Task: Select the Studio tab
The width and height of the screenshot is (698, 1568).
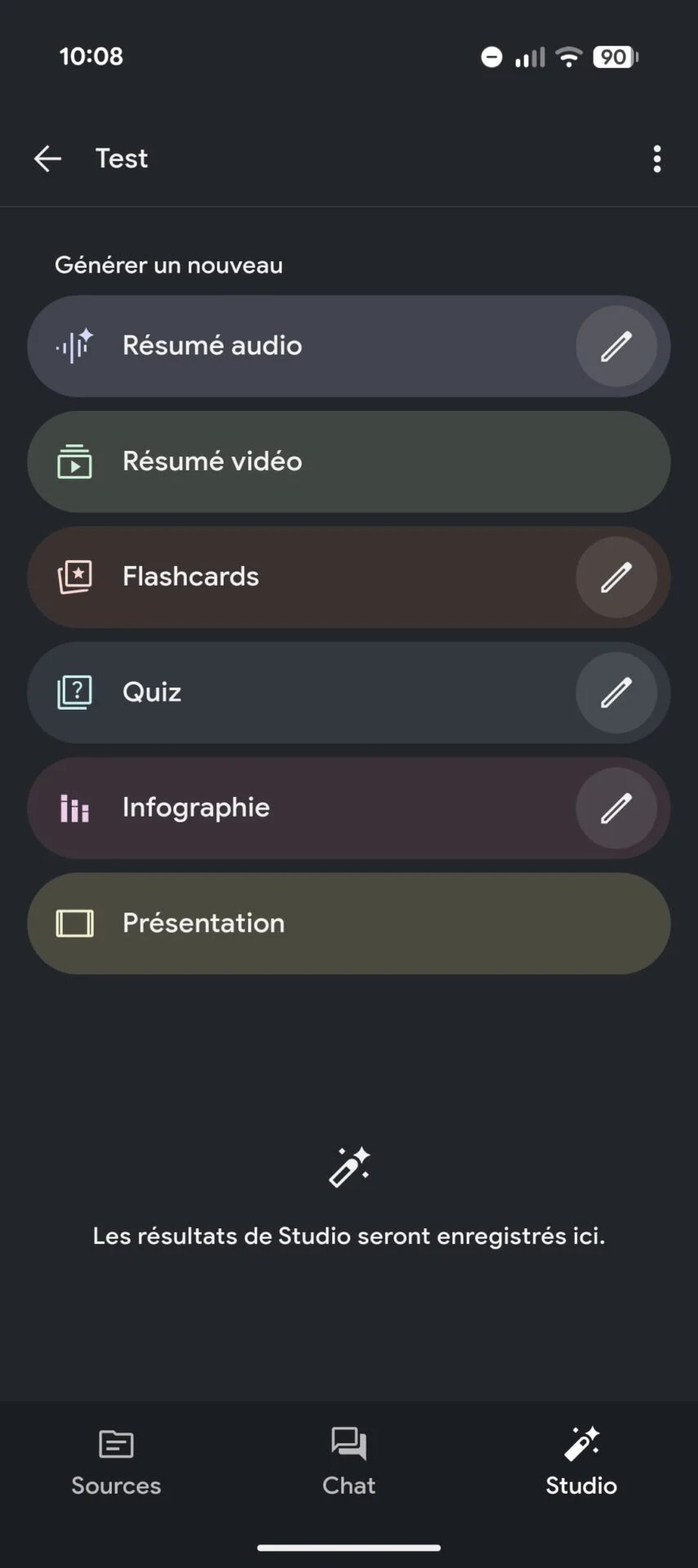Action: coord(581,1462)
